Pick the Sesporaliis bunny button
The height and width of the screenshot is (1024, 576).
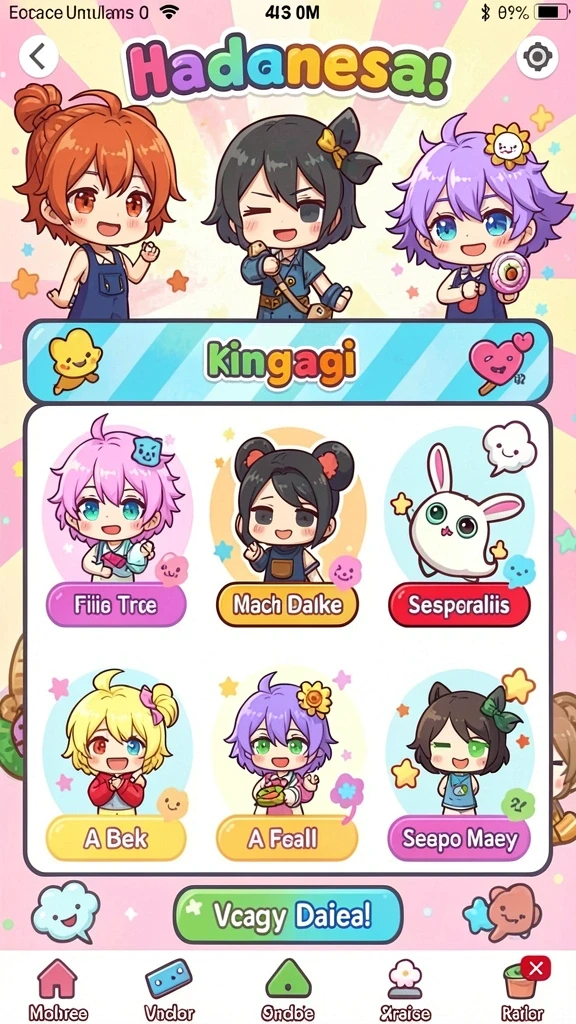(458, 605)
